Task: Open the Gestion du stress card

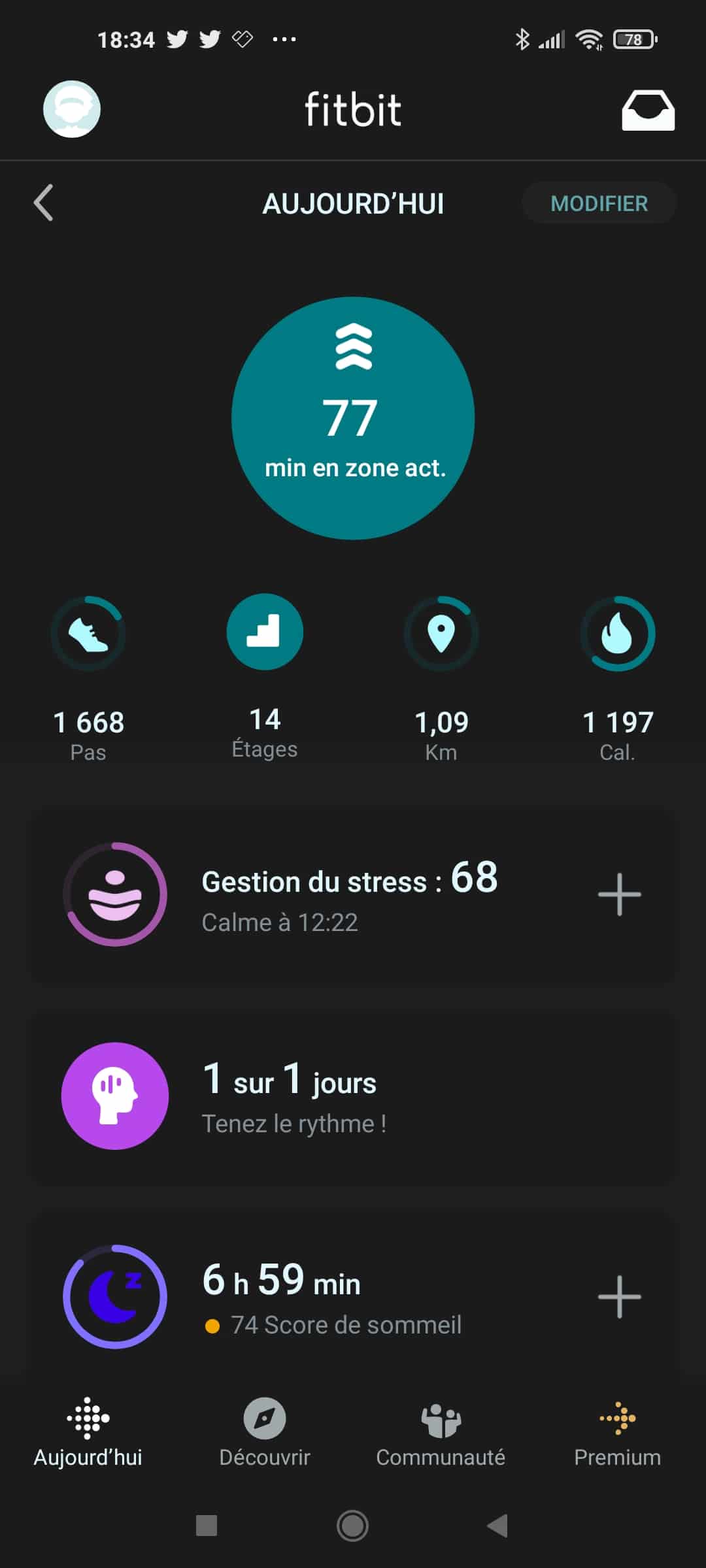Action: pos(353,895)
